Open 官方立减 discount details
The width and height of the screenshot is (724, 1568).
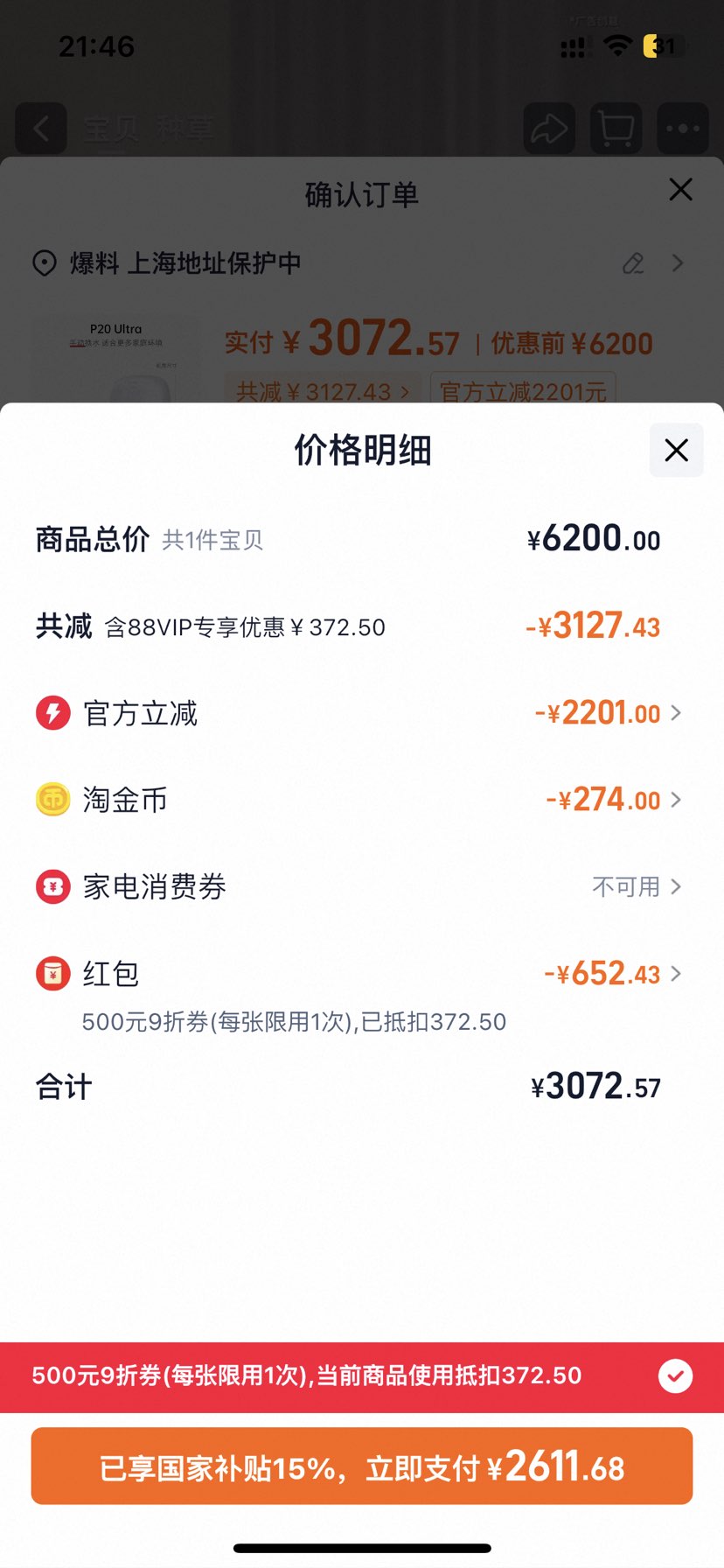(609, 713)
